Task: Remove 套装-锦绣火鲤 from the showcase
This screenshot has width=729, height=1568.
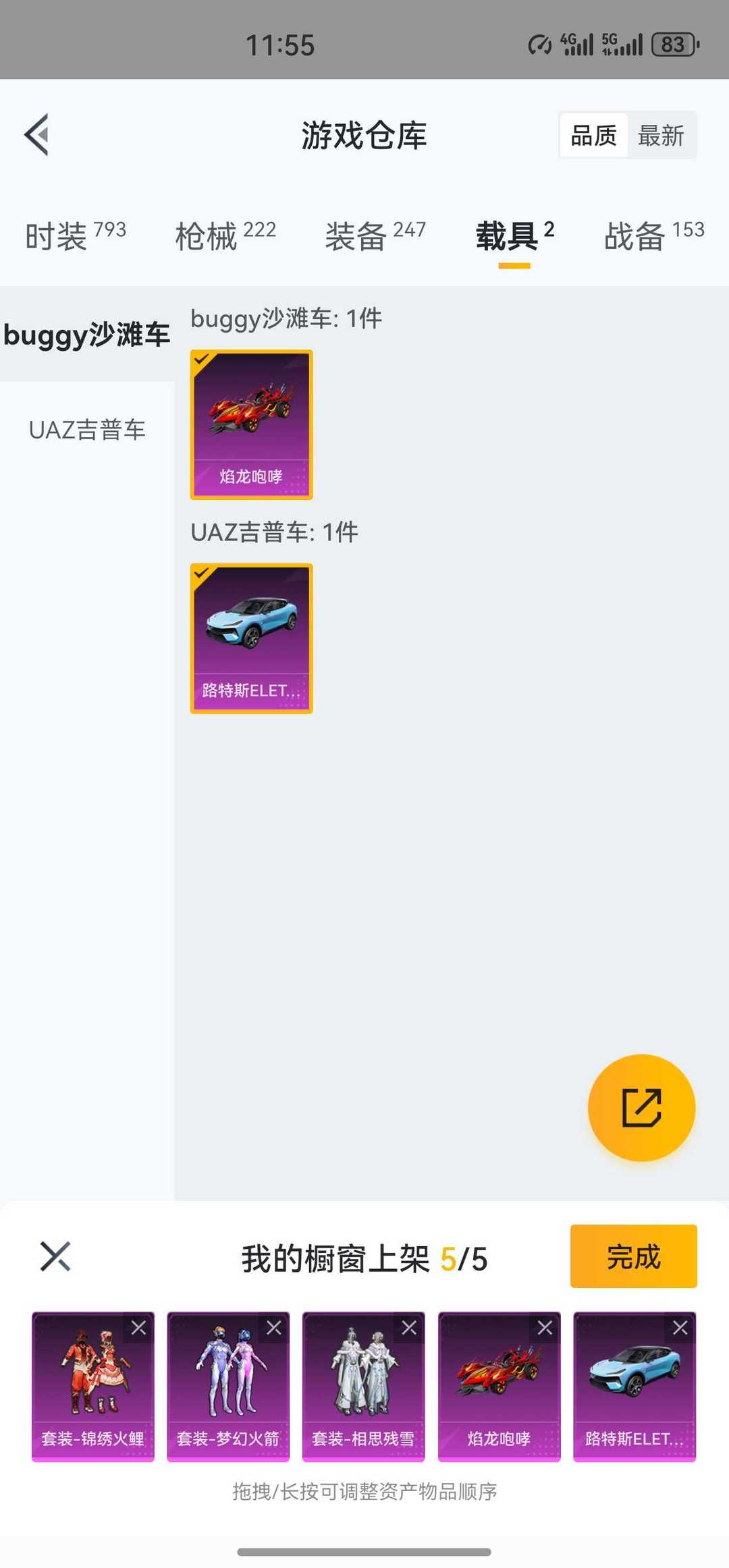Action: 138,1328
